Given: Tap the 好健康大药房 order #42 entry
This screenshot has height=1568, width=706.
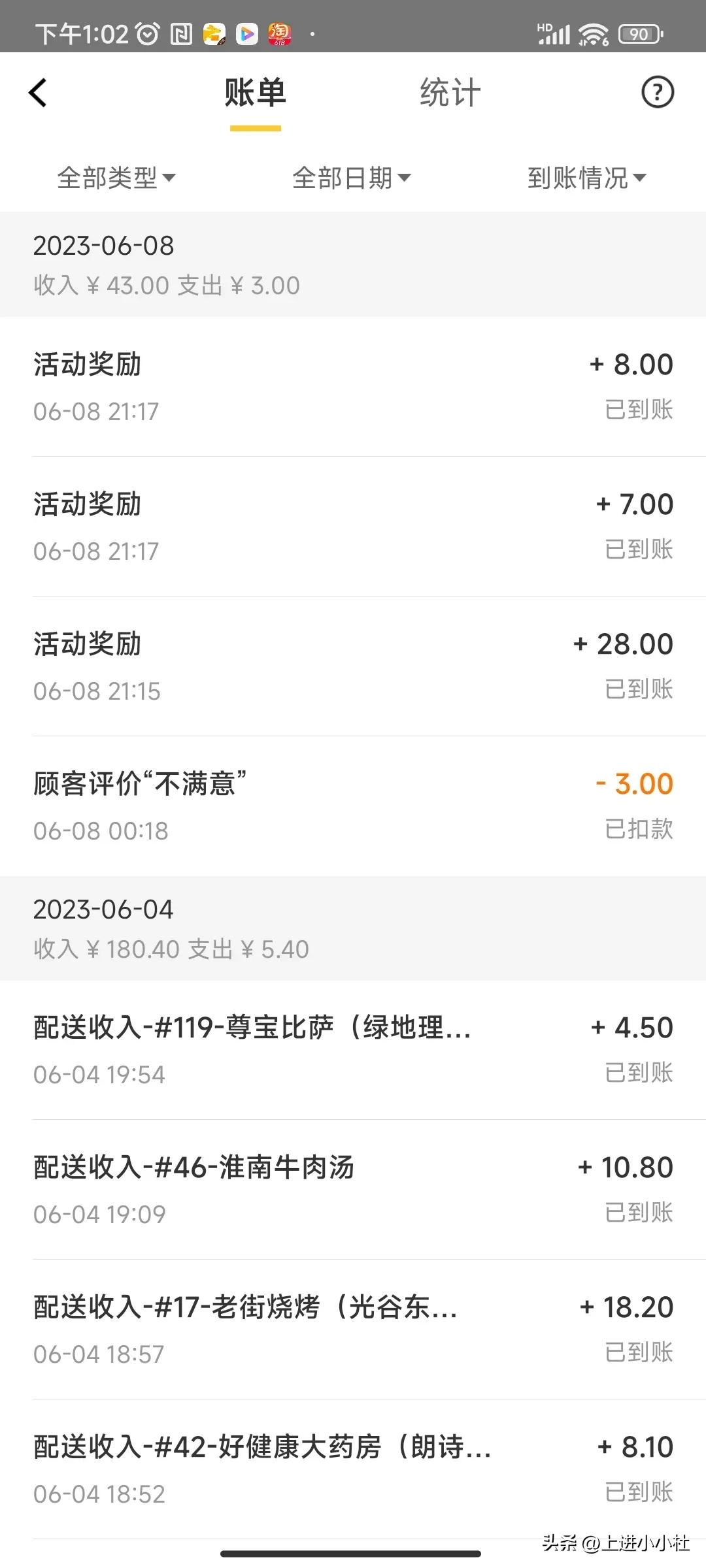Looking at the screenshot, I should (353, 1470).
